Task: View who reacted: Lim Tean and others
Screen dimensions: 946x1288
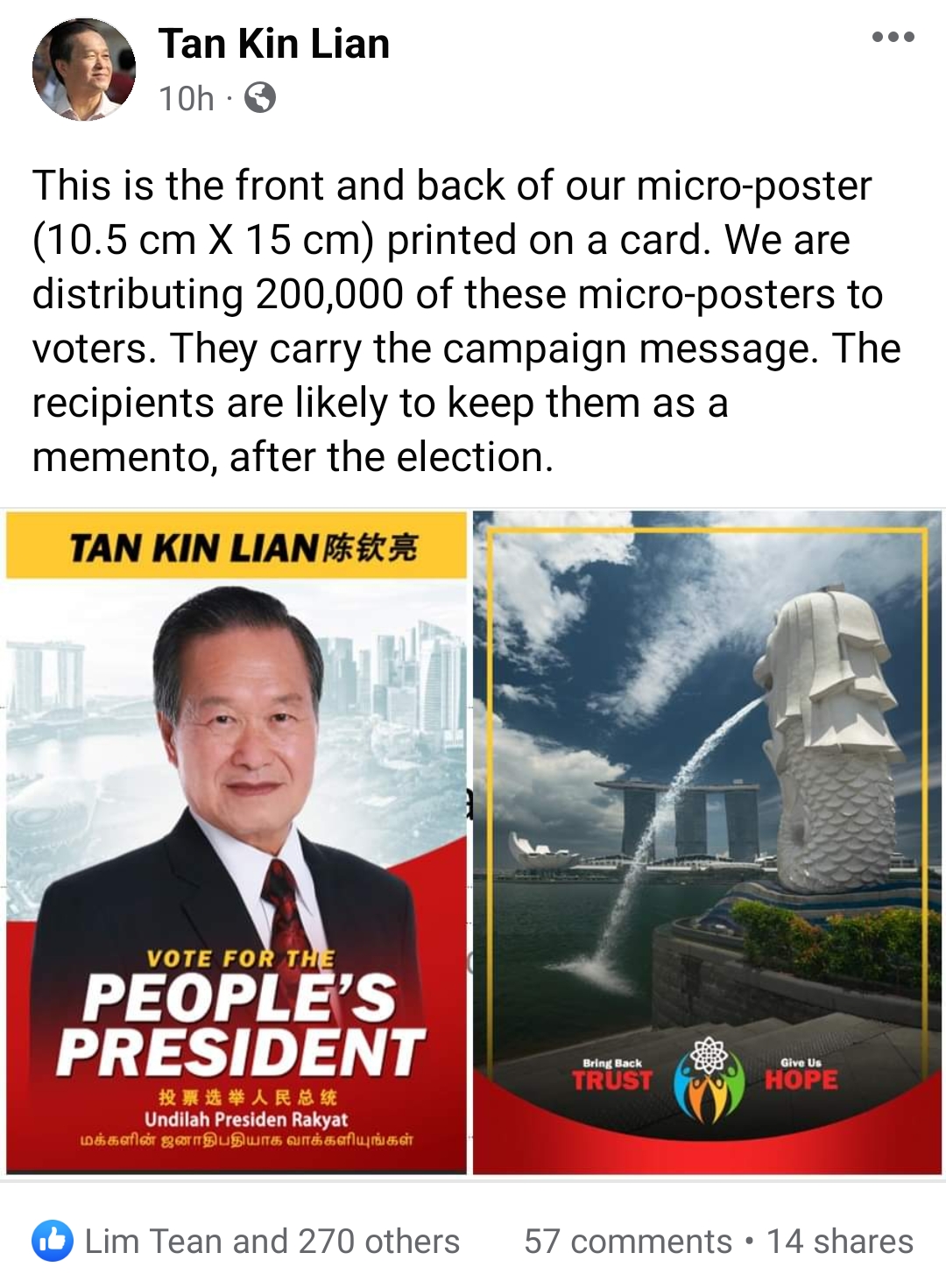Action: [272, 1241]
